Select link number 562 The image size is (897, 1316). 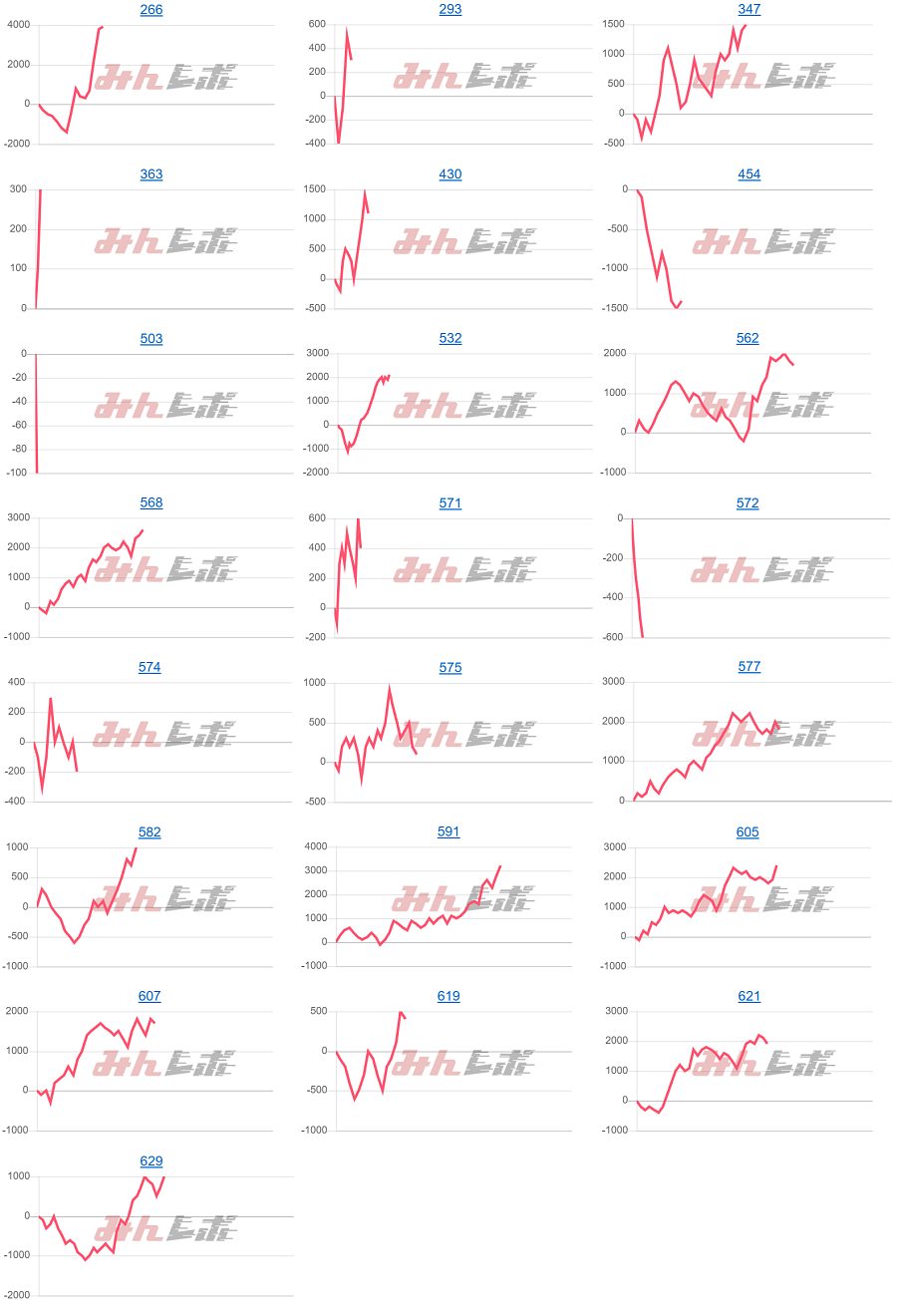tap(747, 339)
